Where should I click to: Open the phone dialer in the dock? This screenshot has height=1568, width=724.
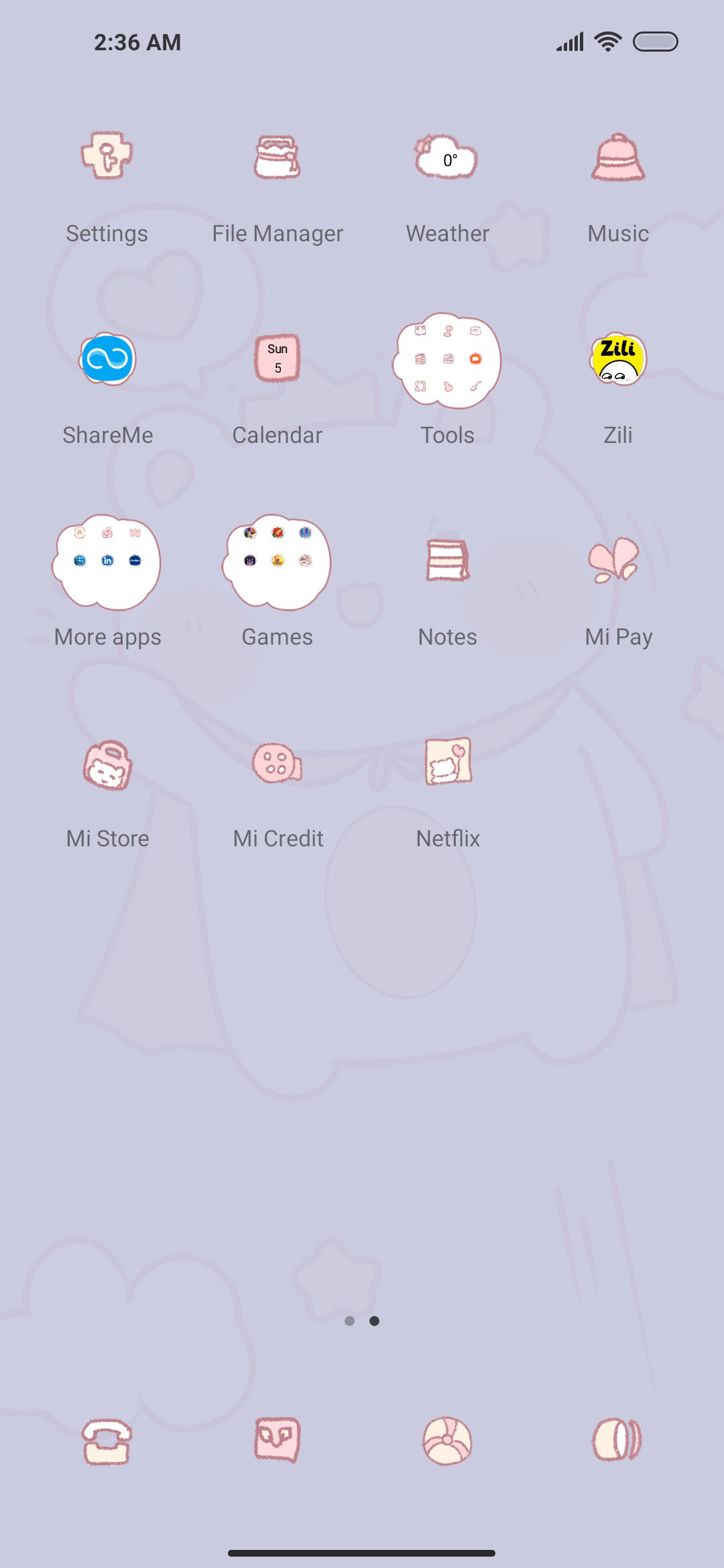(107, 1441)
